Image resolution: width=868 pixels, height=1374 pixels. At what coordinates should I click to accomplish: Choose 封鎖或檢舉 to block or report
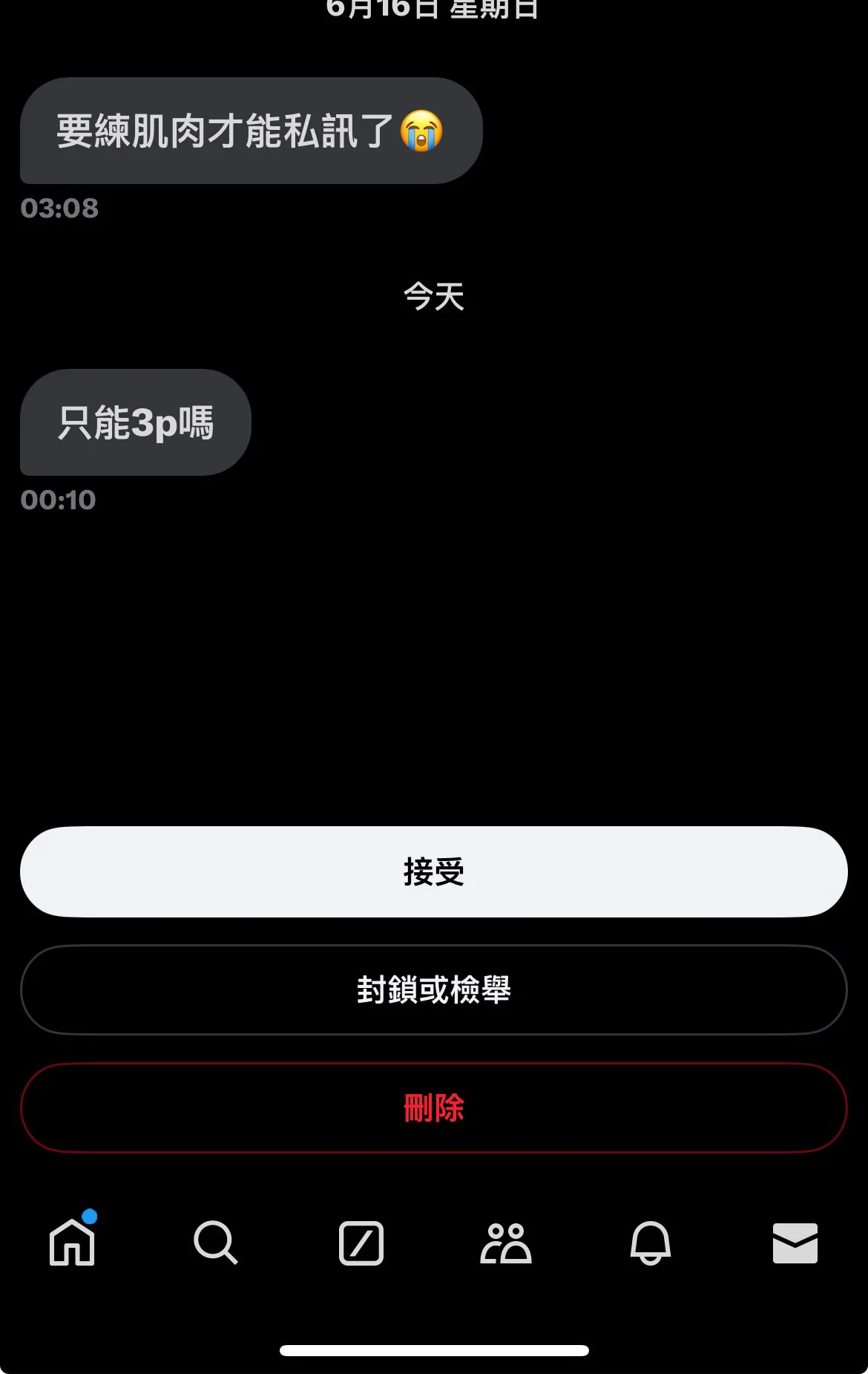tap(433, 989)
